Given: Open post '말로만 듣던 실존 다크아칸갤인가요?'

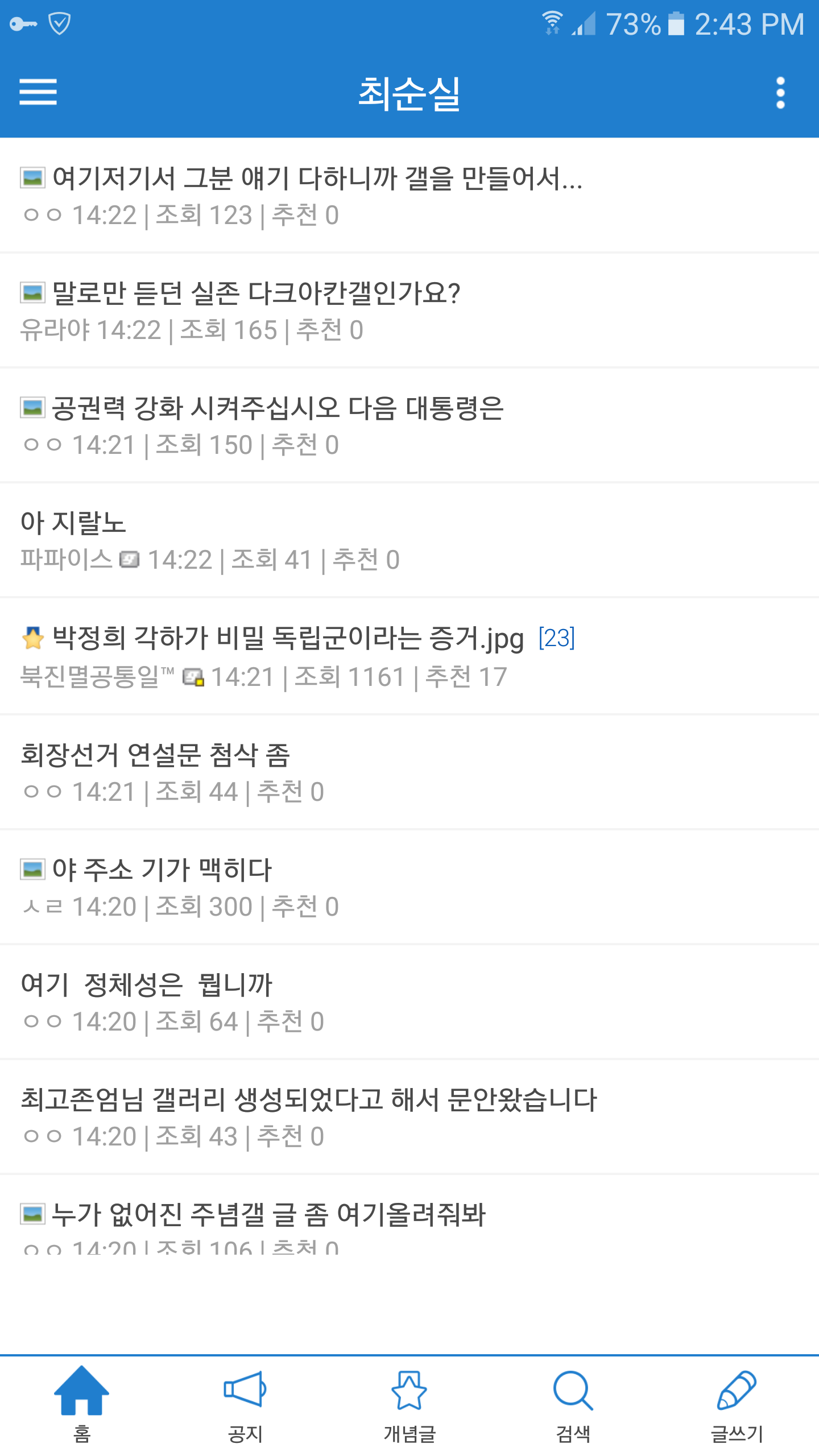Looking at the screenshot, I should click(x=409, y=311).
